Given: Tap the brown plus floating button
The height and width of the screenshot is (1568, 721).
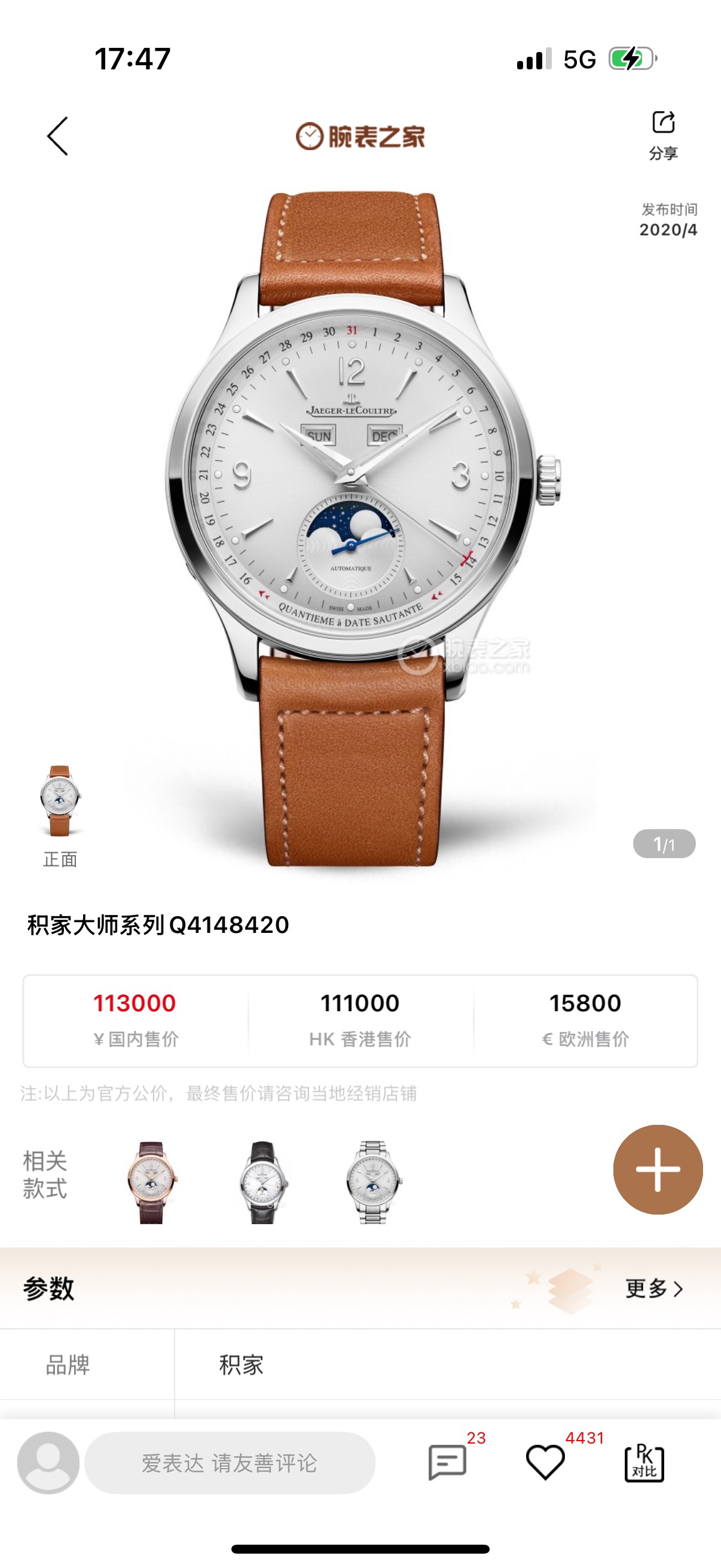Looking at the screenshot, I should click(658, 1169).
